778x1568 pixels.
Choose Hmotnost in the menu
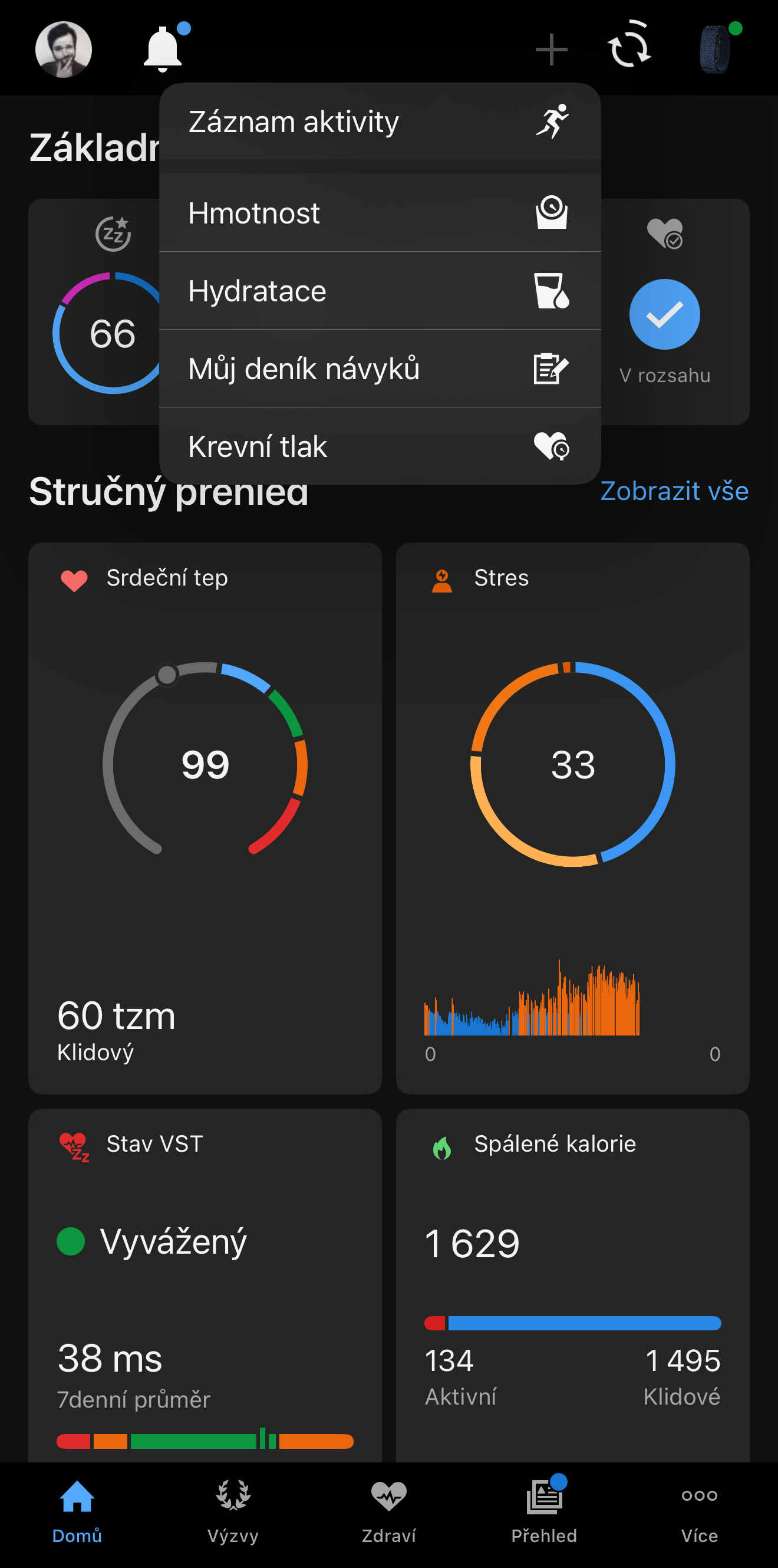(380, 213)
